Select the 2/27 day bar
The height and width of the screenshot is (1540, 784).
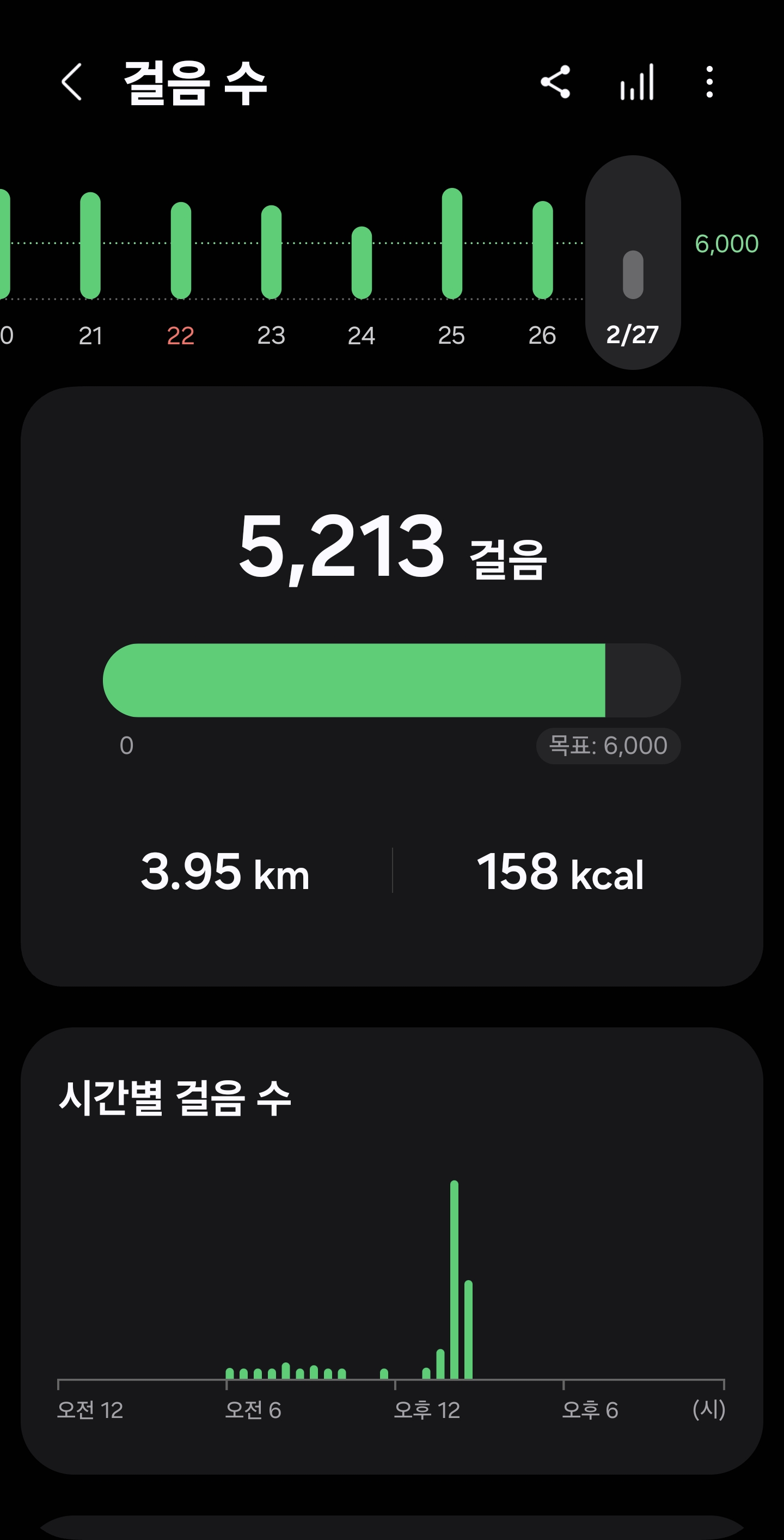pyautogui.click(x=633, y=263)
